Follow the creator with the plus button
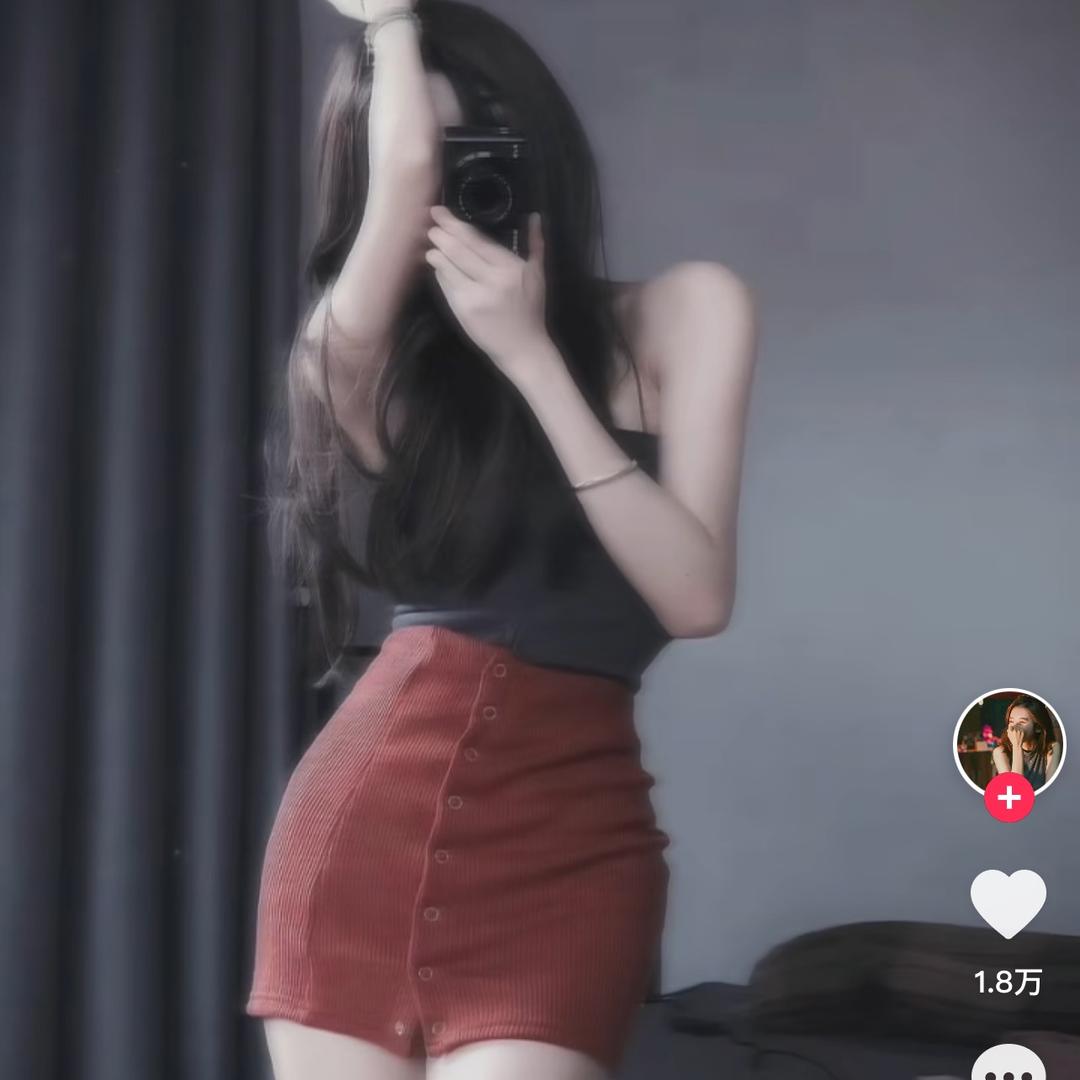The image size is (1080, 1080). tap(1009, 798)
